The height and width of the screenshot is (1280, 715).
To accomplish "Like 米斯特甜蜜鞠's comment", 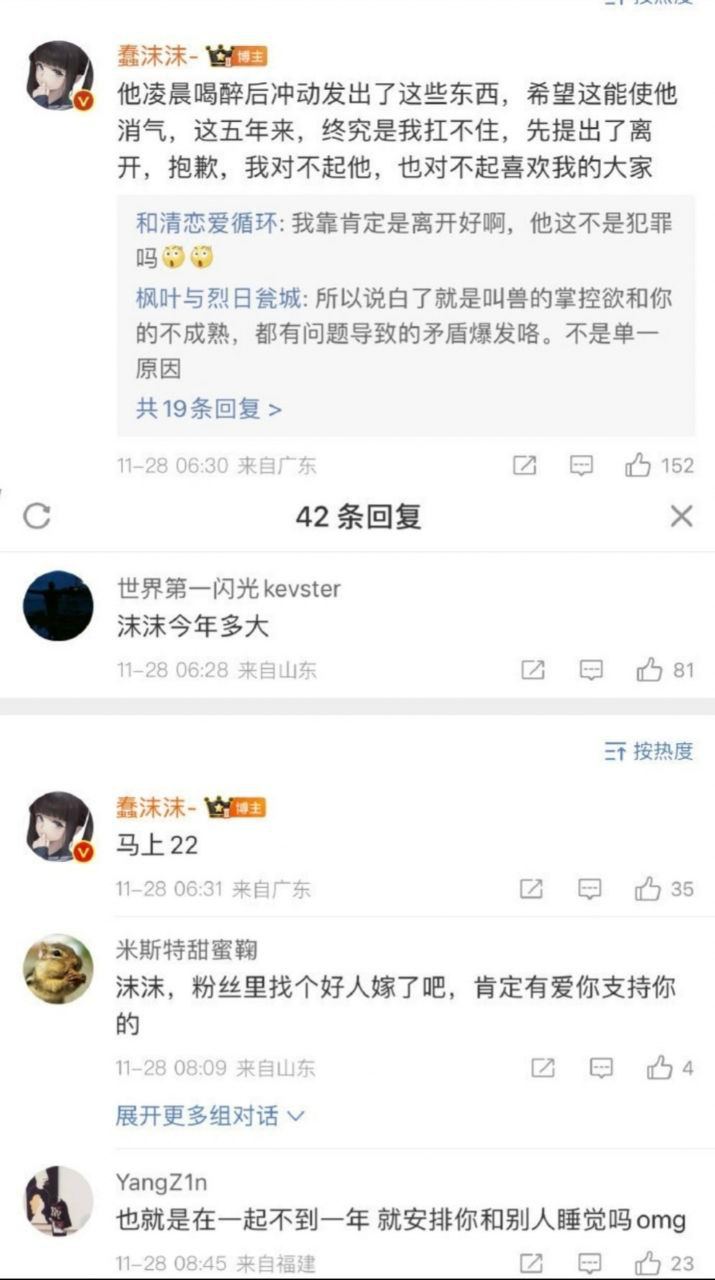I will (x=659, y=1068).
